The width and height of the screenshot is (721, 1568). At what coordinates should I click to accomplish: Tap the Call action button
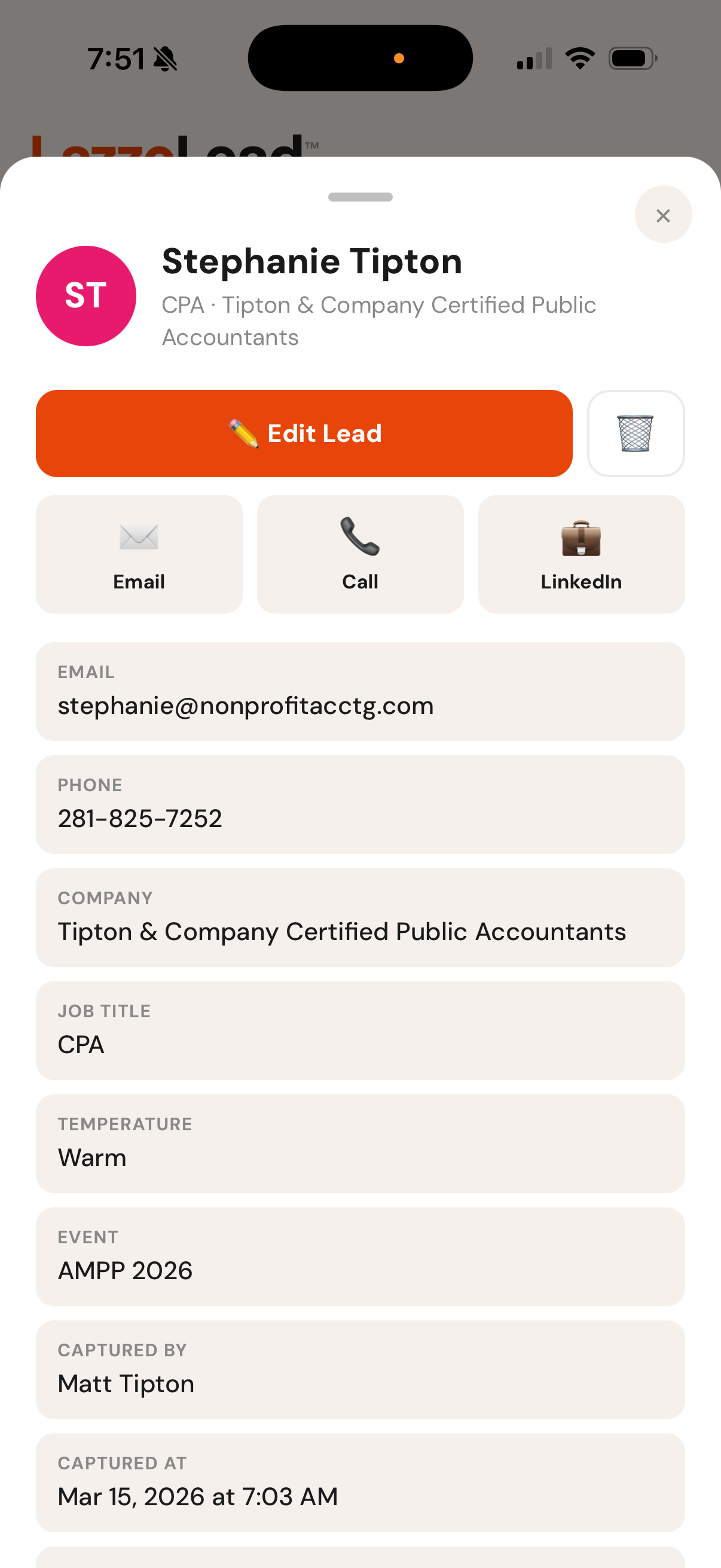coord(359,553)
